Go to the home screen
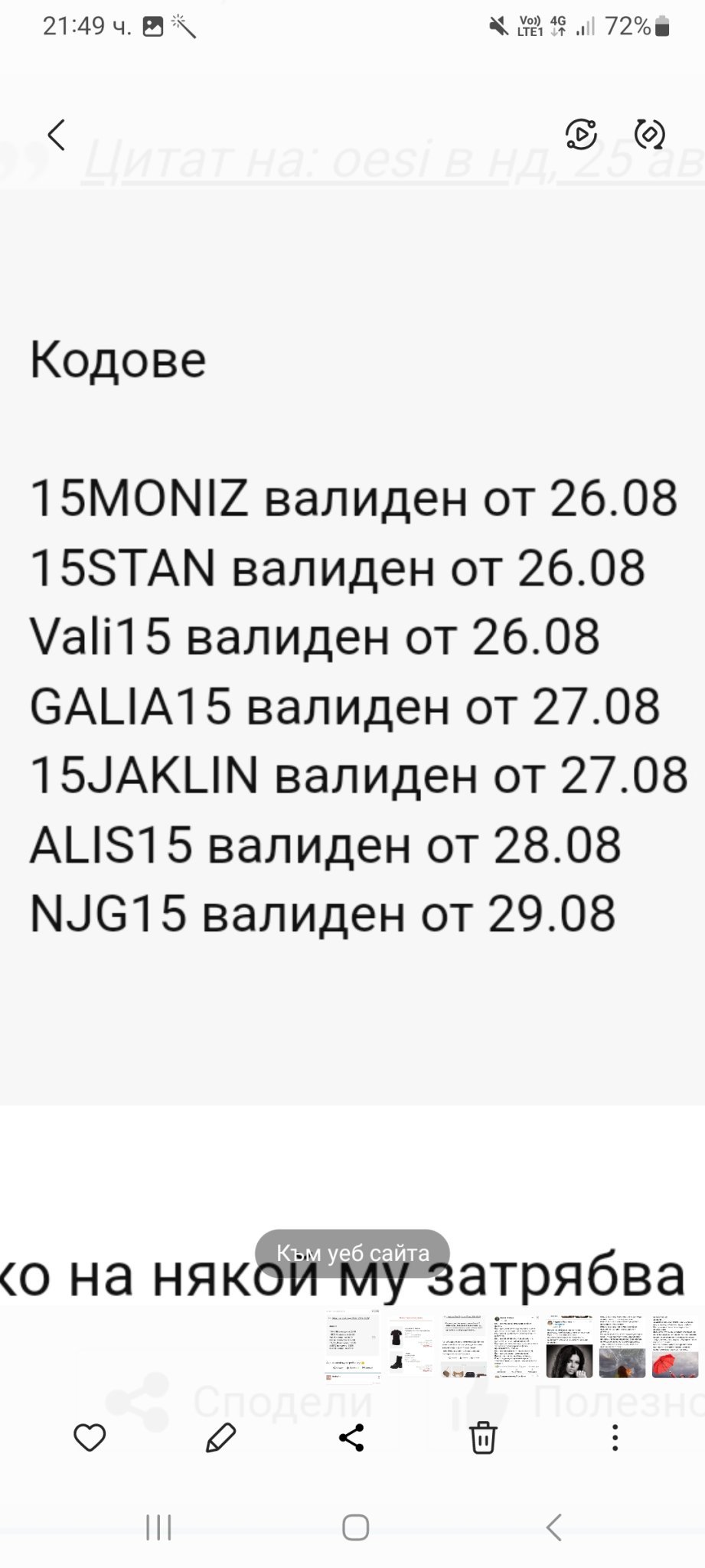The width and height of the screenshot is (705, 1568). click(355, 1527)
